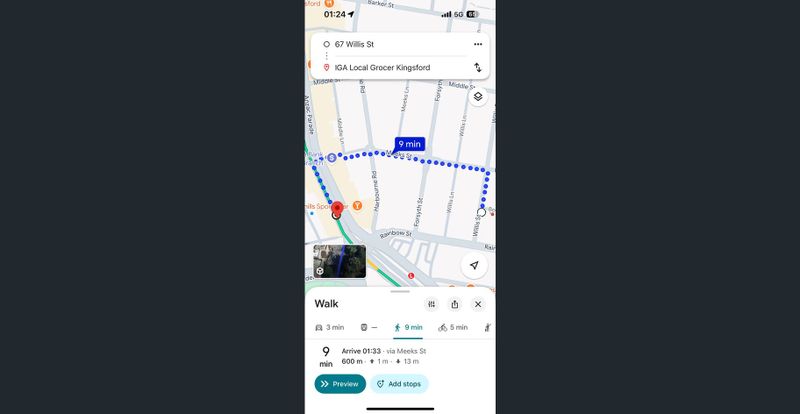Select the walking tab, 9 min
The image size is (800, 414).
point(408,327)
